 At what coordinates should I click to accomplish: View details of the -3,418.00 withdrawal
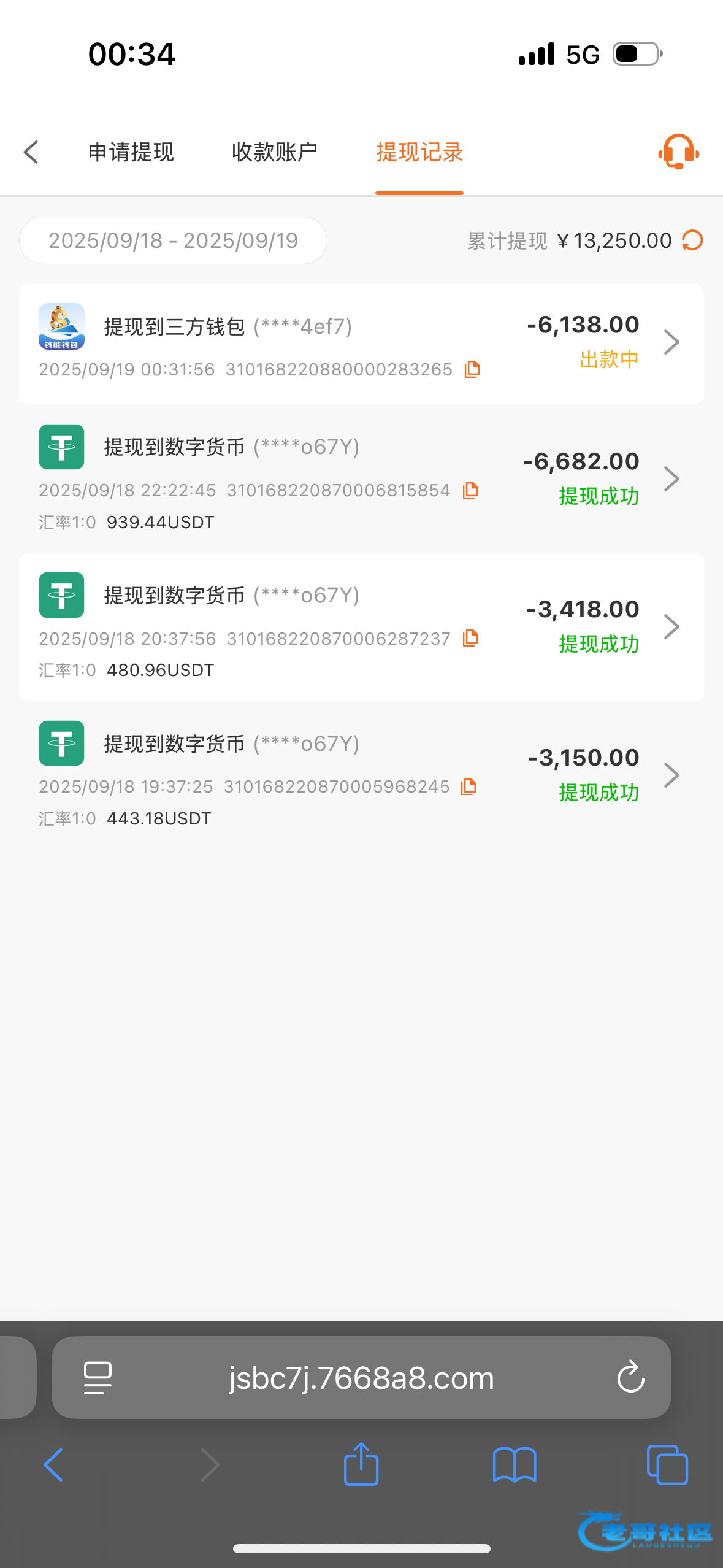pos(671,626)
